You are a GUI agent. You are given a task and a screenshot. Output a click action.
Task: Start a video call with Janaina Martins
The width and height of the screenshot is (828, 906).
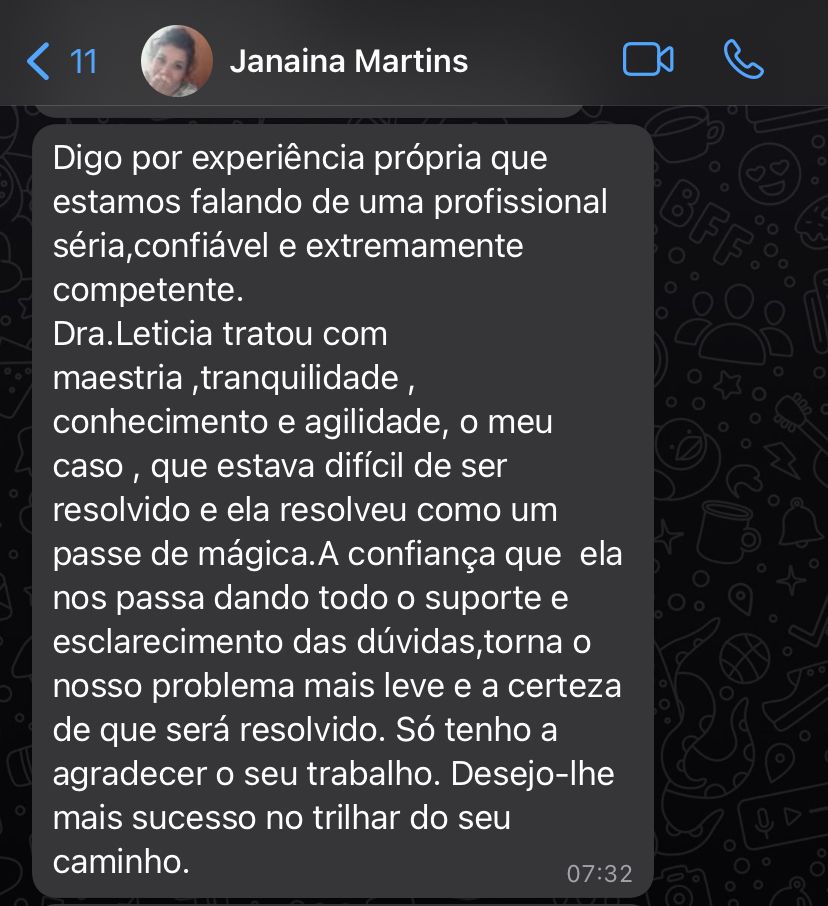[647, 60]
